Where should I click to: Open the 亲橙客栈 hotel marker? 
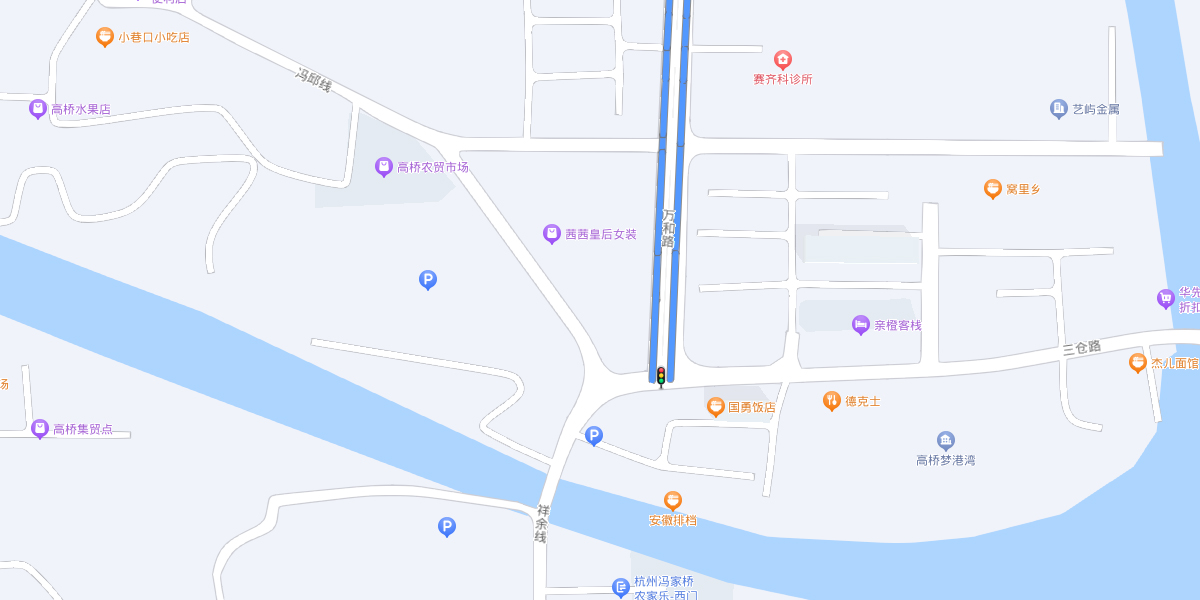pos(860,324)
